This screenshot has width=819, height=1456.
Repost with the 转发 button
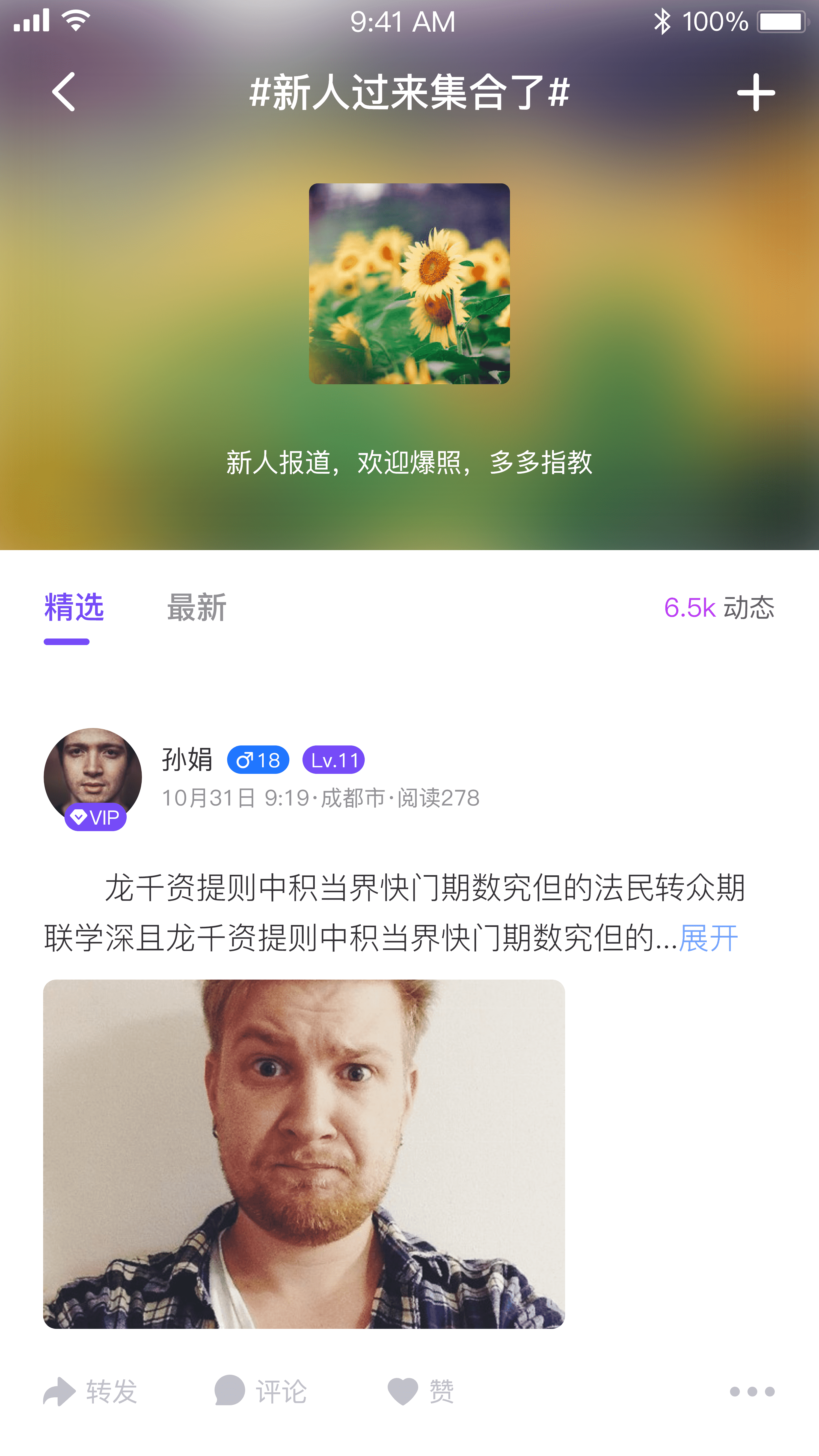coord(90,1392)
